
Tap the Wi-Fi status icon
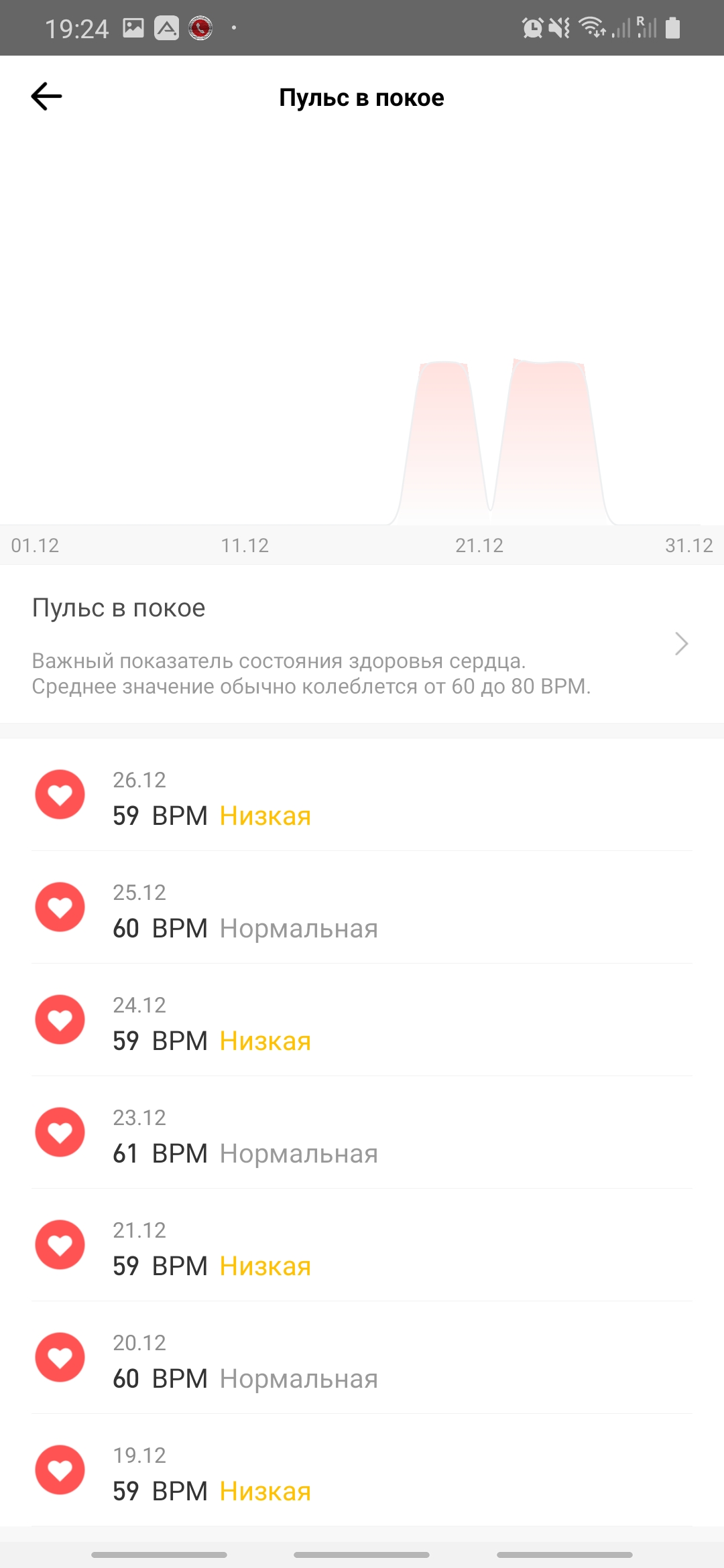[x=591, y=27]
